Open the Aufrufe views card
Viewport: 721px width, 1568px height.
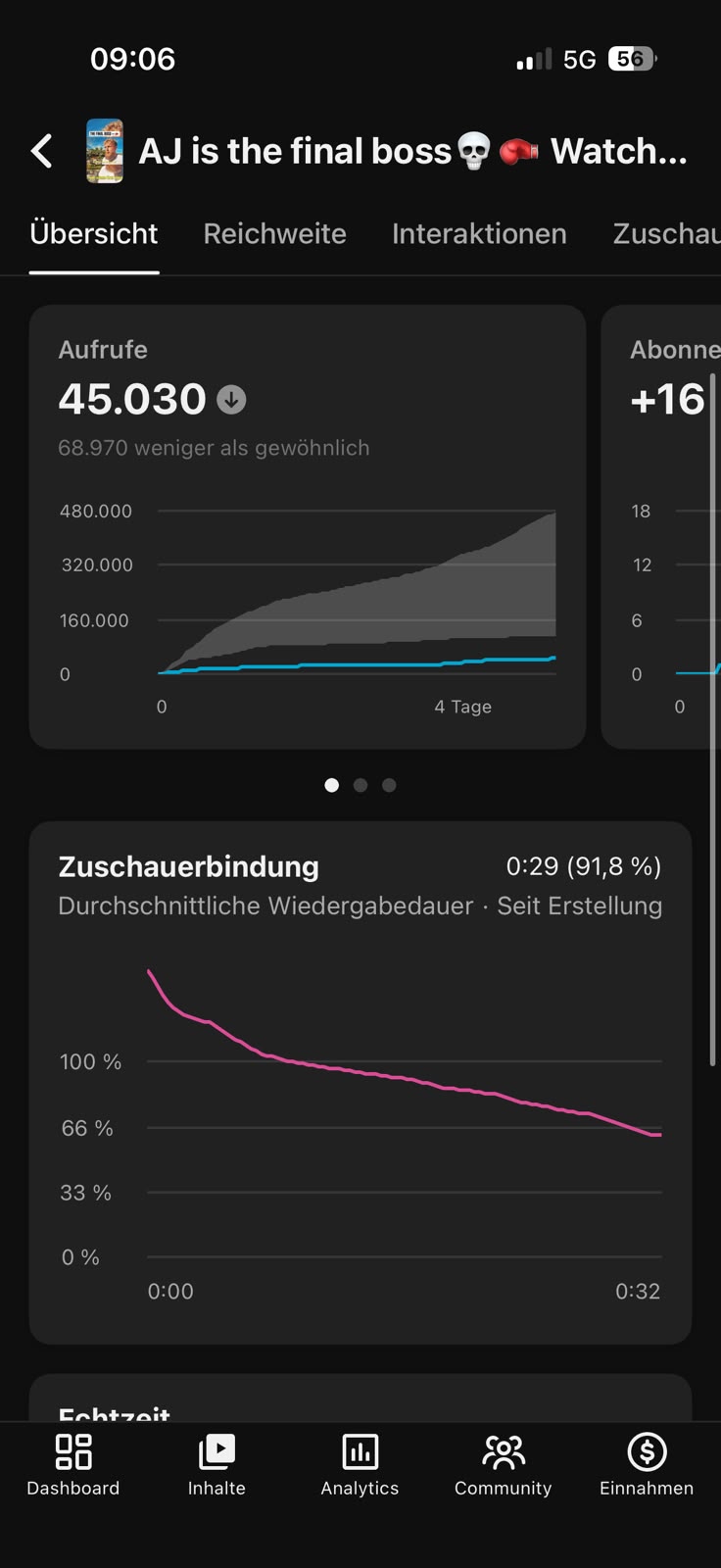(308, 527)
